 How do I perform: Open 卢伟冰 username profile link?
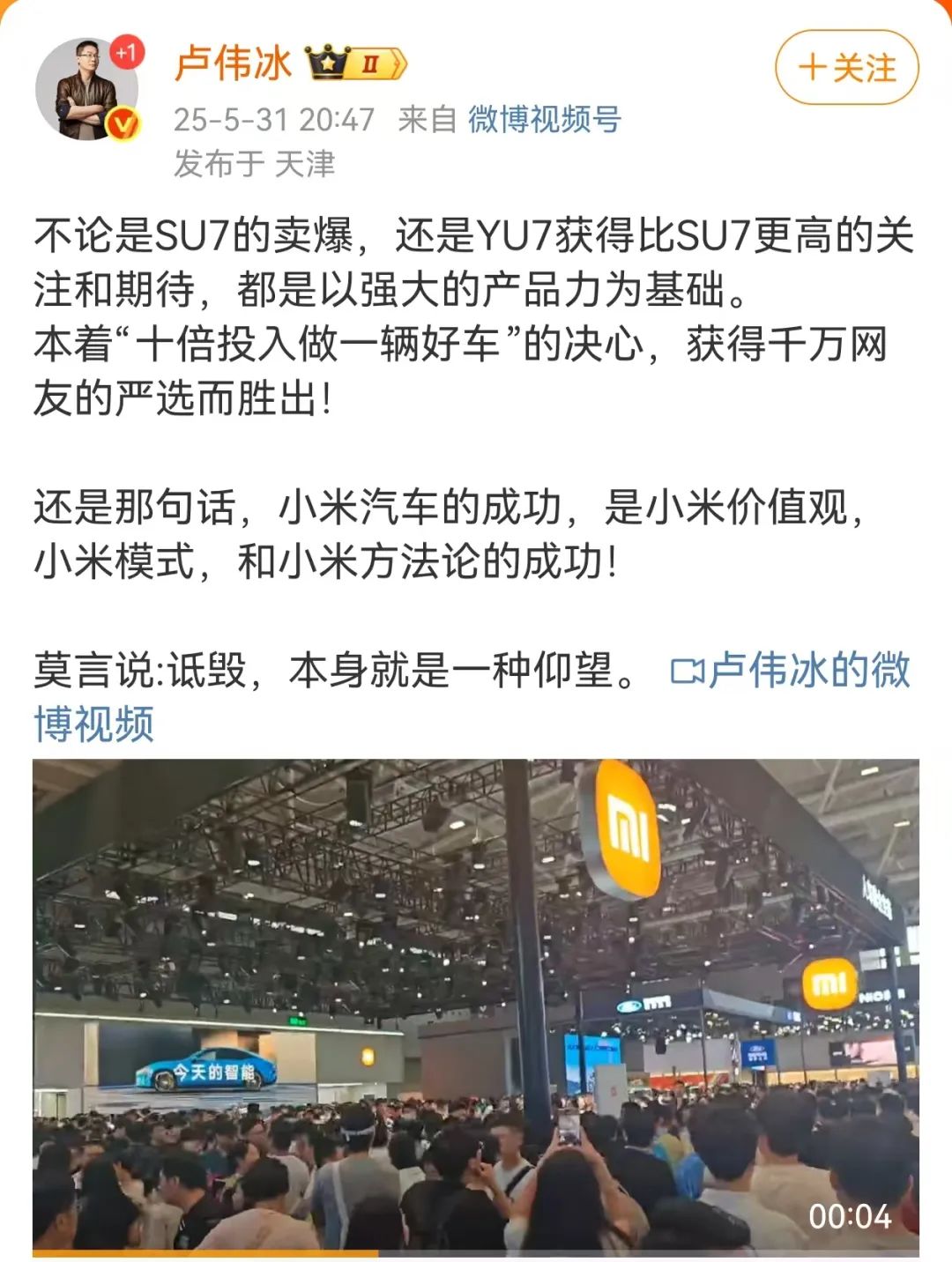[x=233, y=64]
